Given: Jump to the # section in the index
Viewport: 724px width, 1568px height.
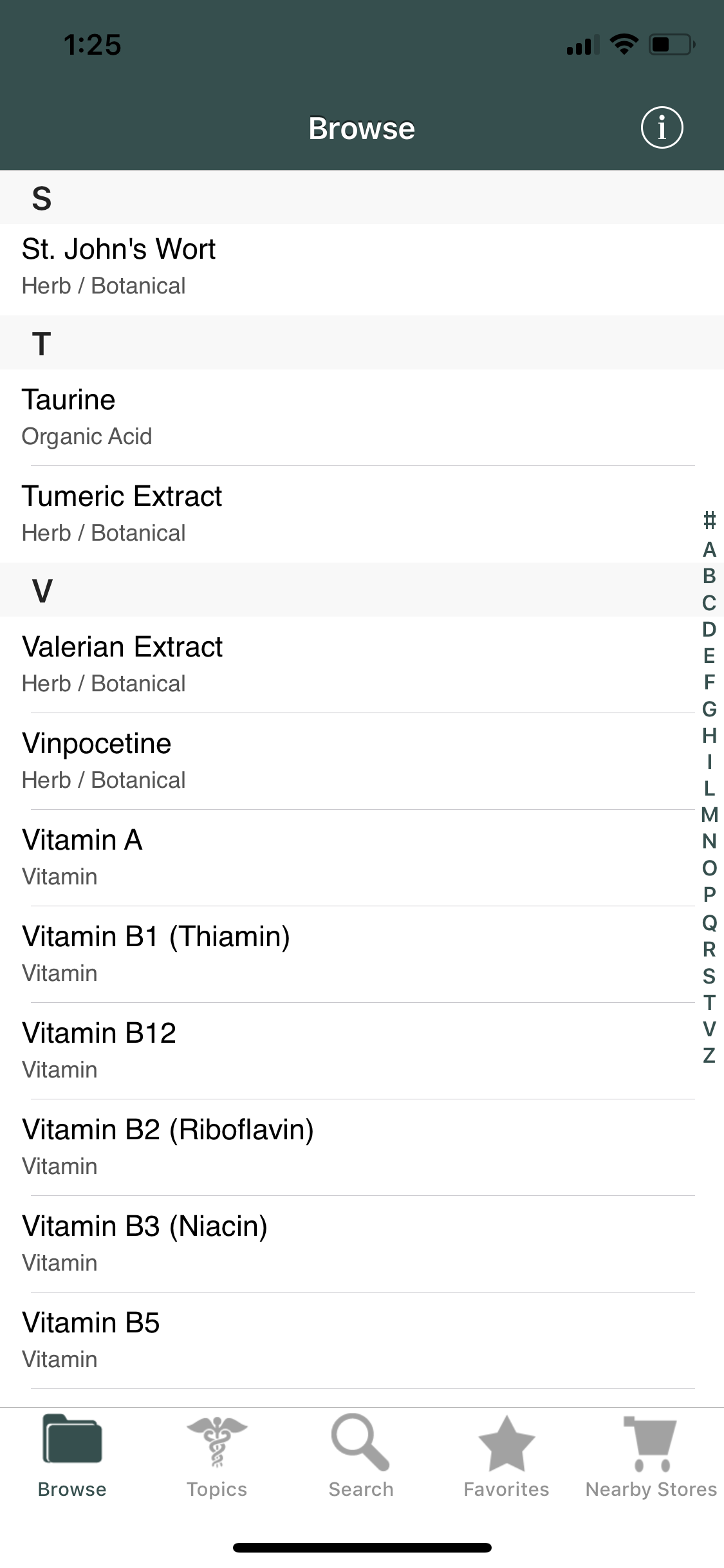Looking at the screenshot, I should point(709,521).
